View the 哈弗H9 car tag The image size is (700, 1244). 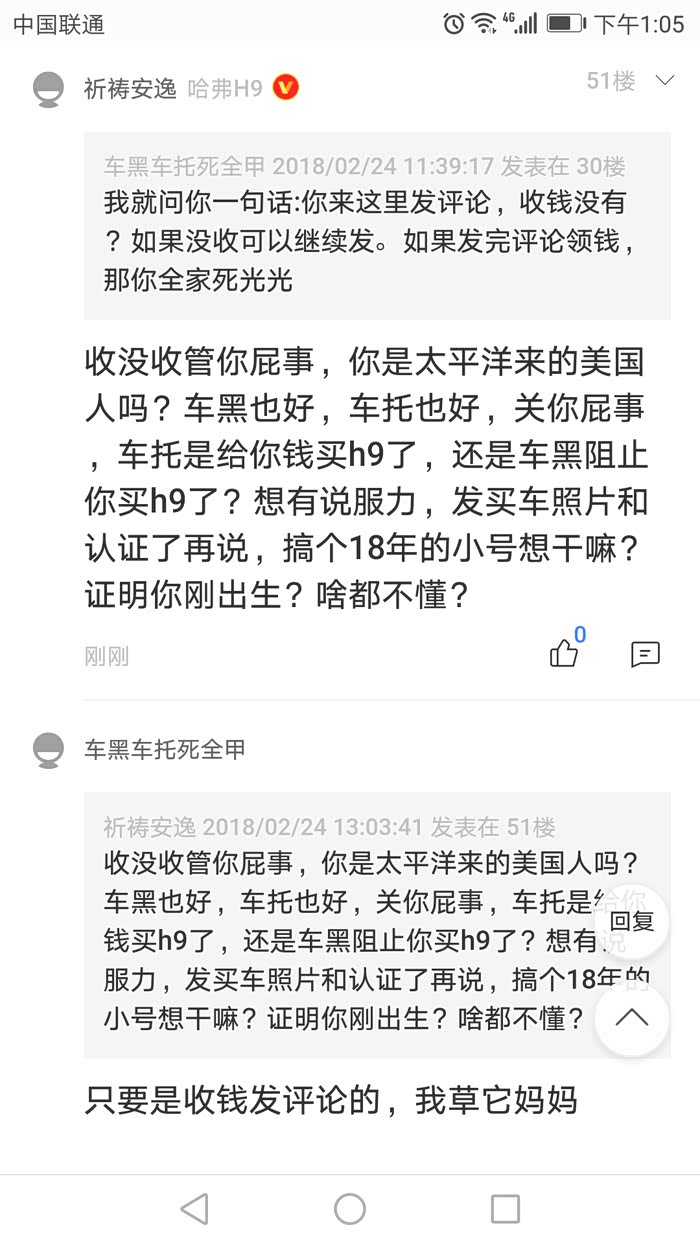tap(225, 89)
